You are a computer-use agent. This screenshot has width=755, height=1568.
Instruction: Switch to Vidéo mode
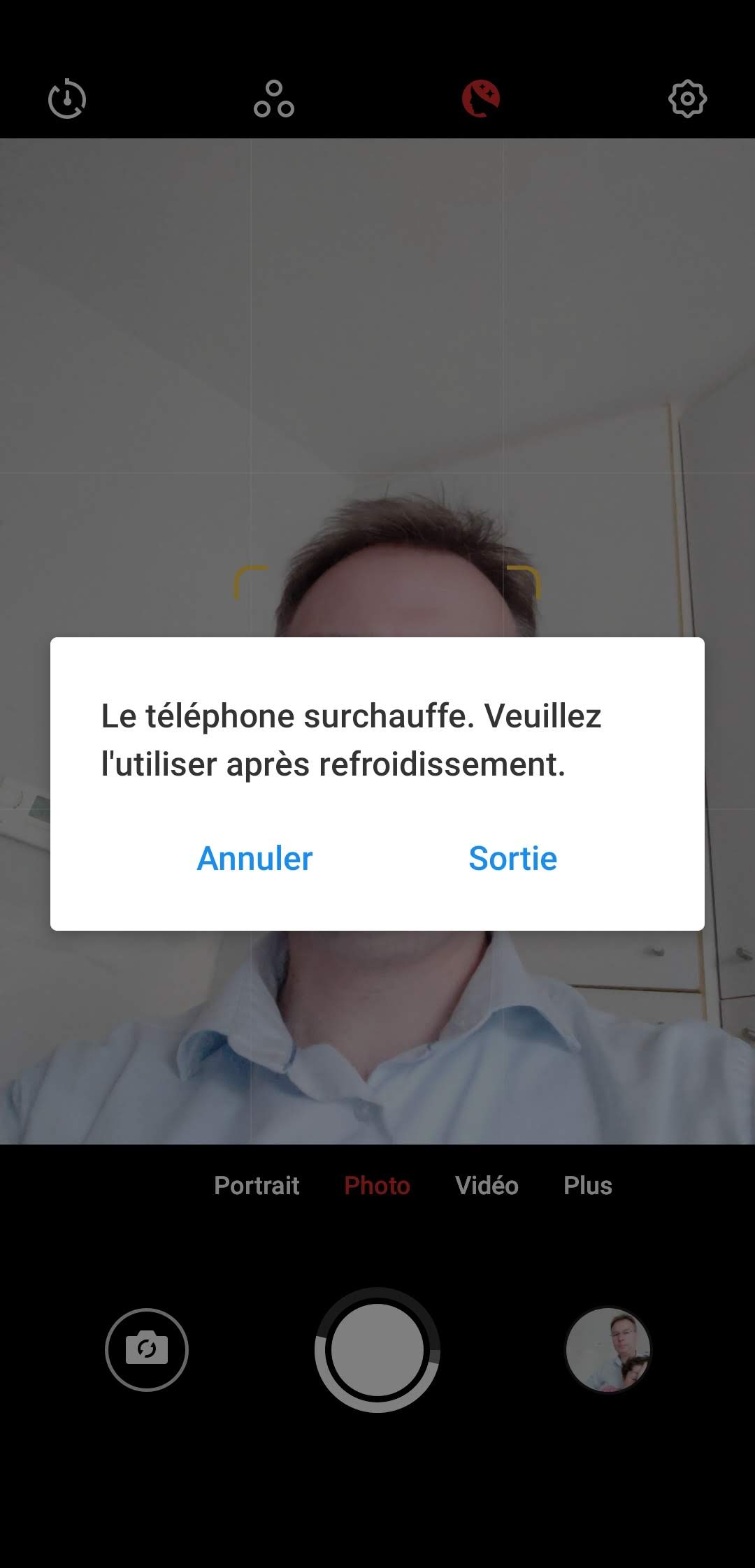coord(487,1185)
